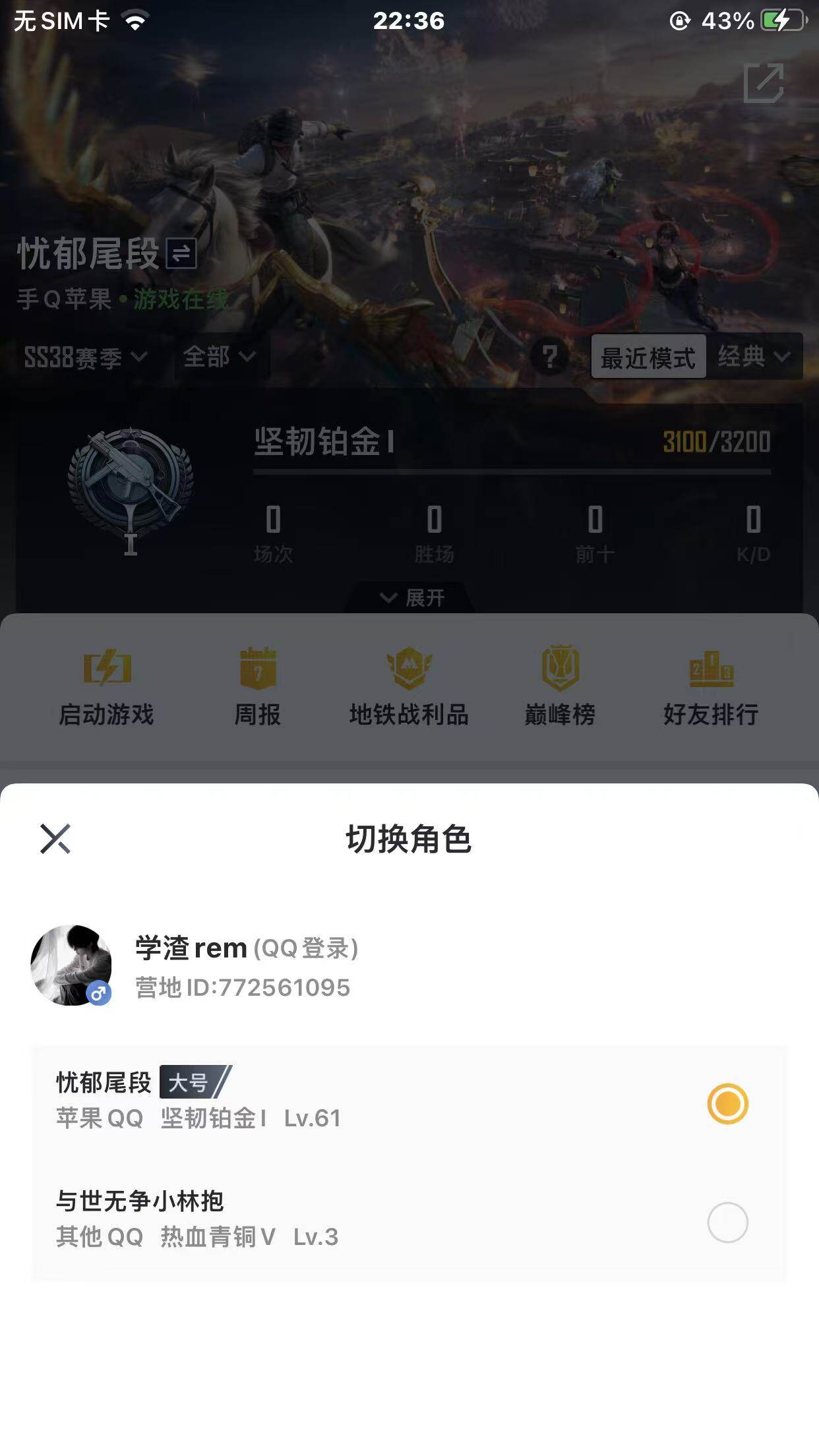Switch to the 最近模式 tab
This screenshot has width=819, height=1456.
649,357
